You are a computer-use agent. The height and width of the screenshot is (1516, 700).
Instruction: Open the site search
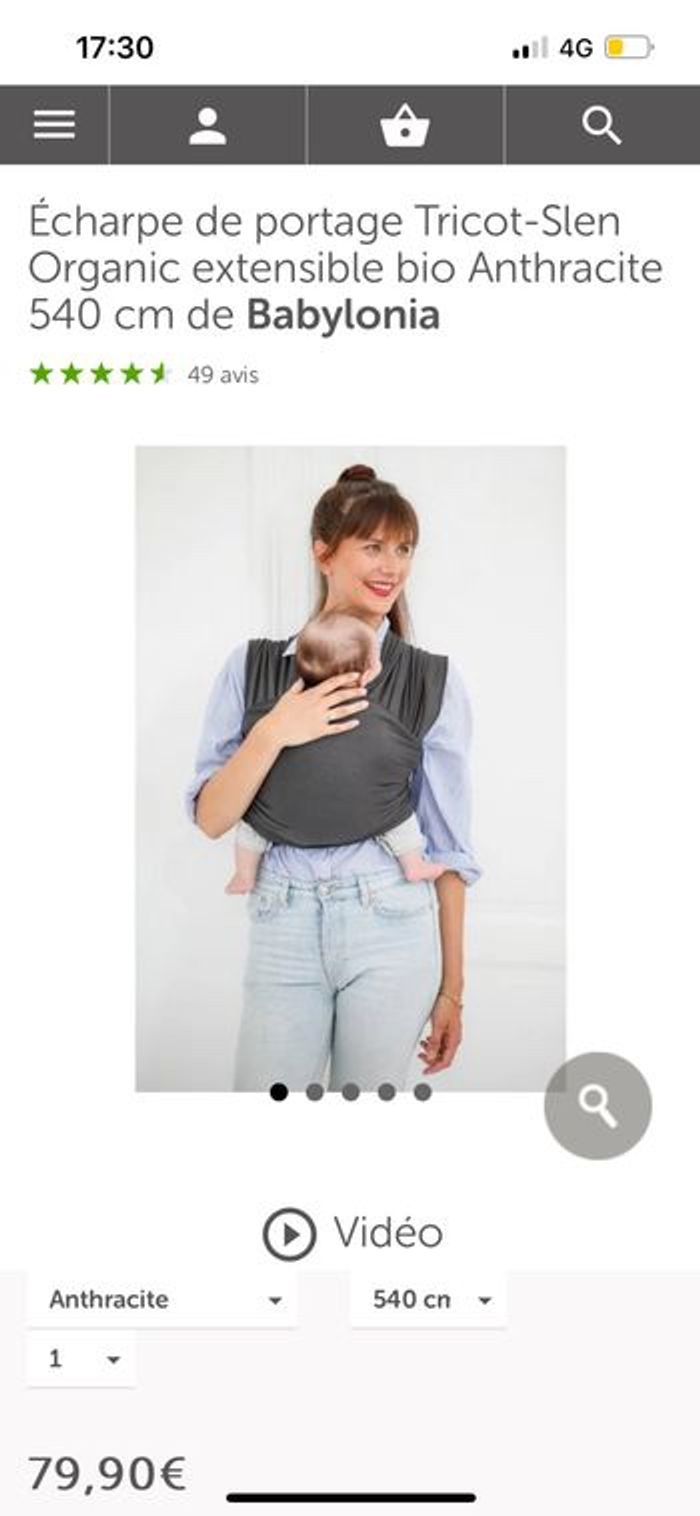[601, 125]
